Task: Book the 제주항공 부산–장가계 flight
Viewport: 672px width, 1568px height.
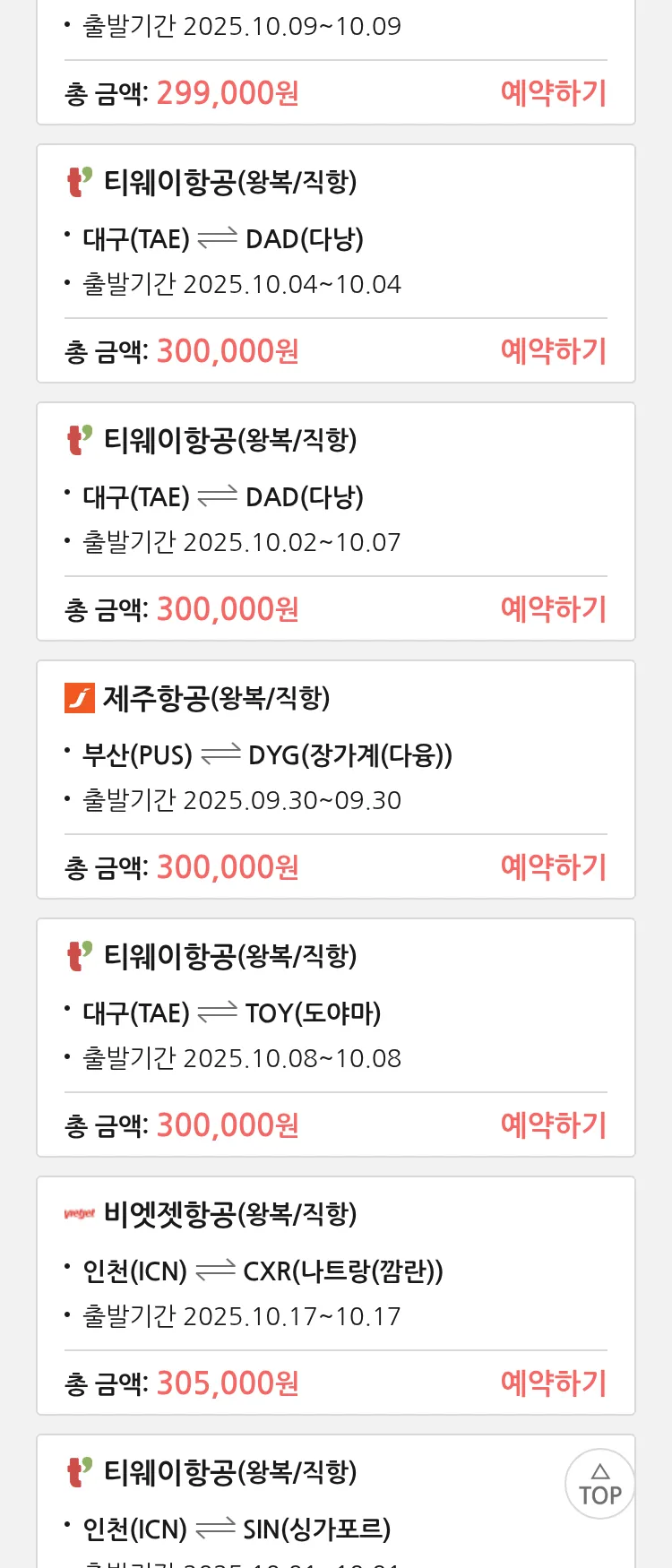Action: click(553, 867)
